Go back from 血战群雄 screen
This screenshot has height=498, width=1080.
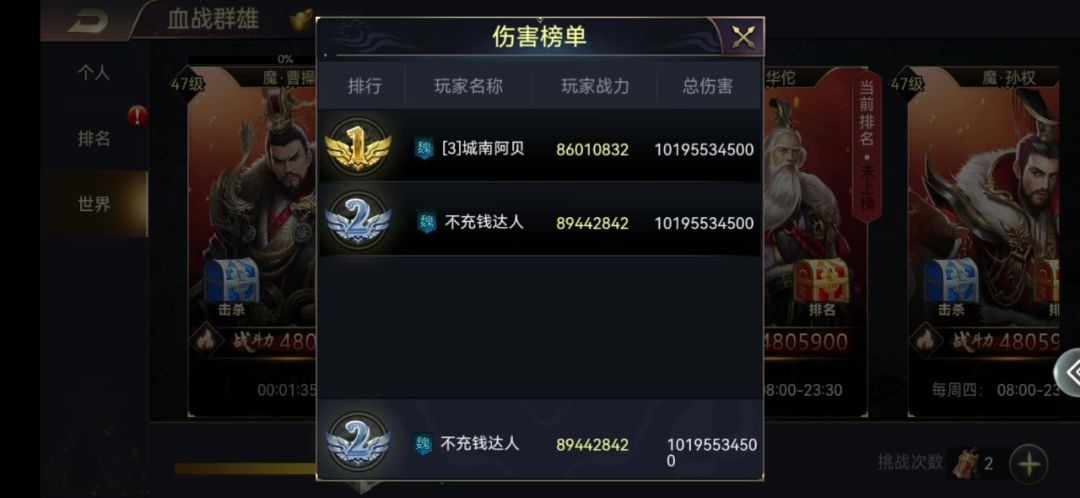click(88, 21)
